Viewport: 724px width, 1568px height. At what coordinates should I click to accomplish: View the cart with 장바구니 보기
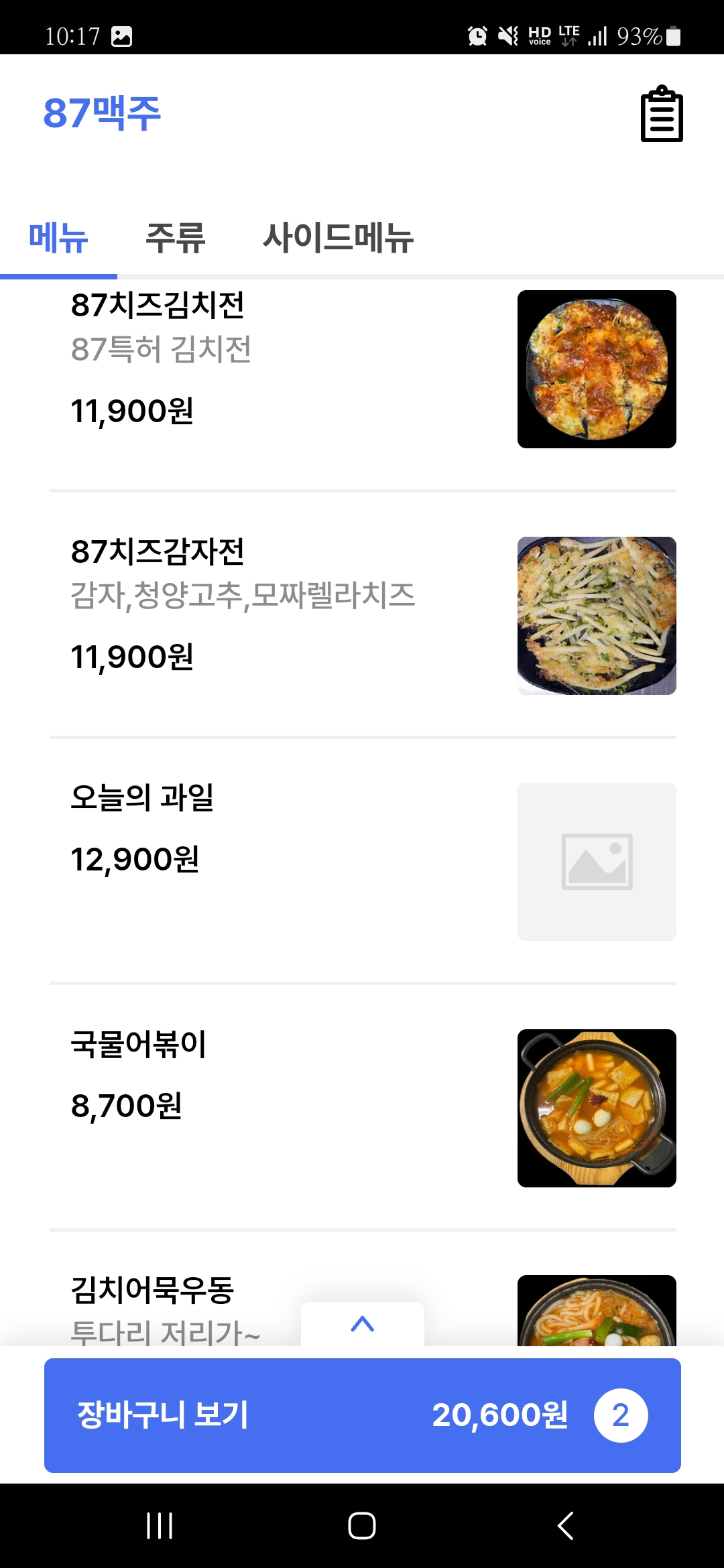pyautogui.click(x=362, y=1415)
